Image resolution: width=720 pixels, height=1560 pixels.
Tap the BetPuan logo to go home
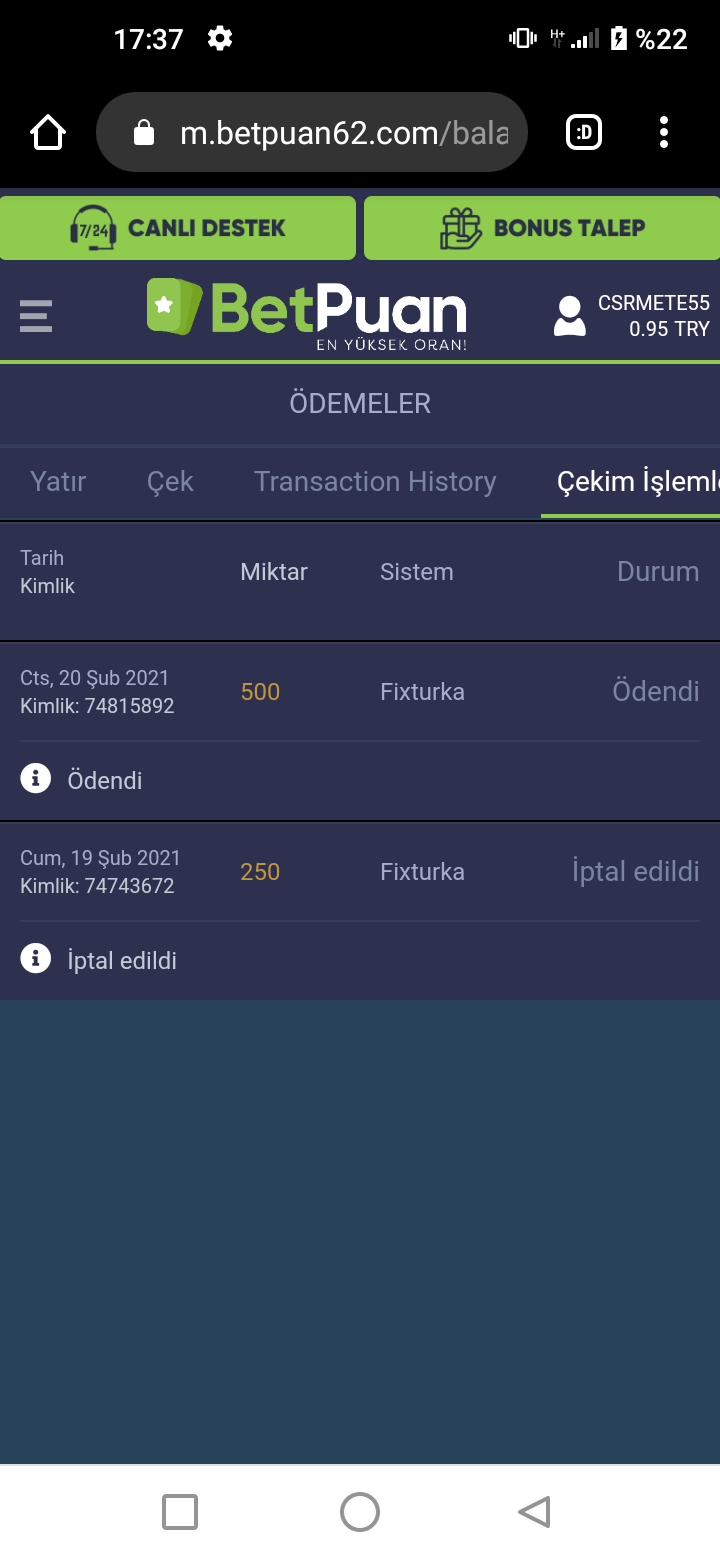(308, 312)
